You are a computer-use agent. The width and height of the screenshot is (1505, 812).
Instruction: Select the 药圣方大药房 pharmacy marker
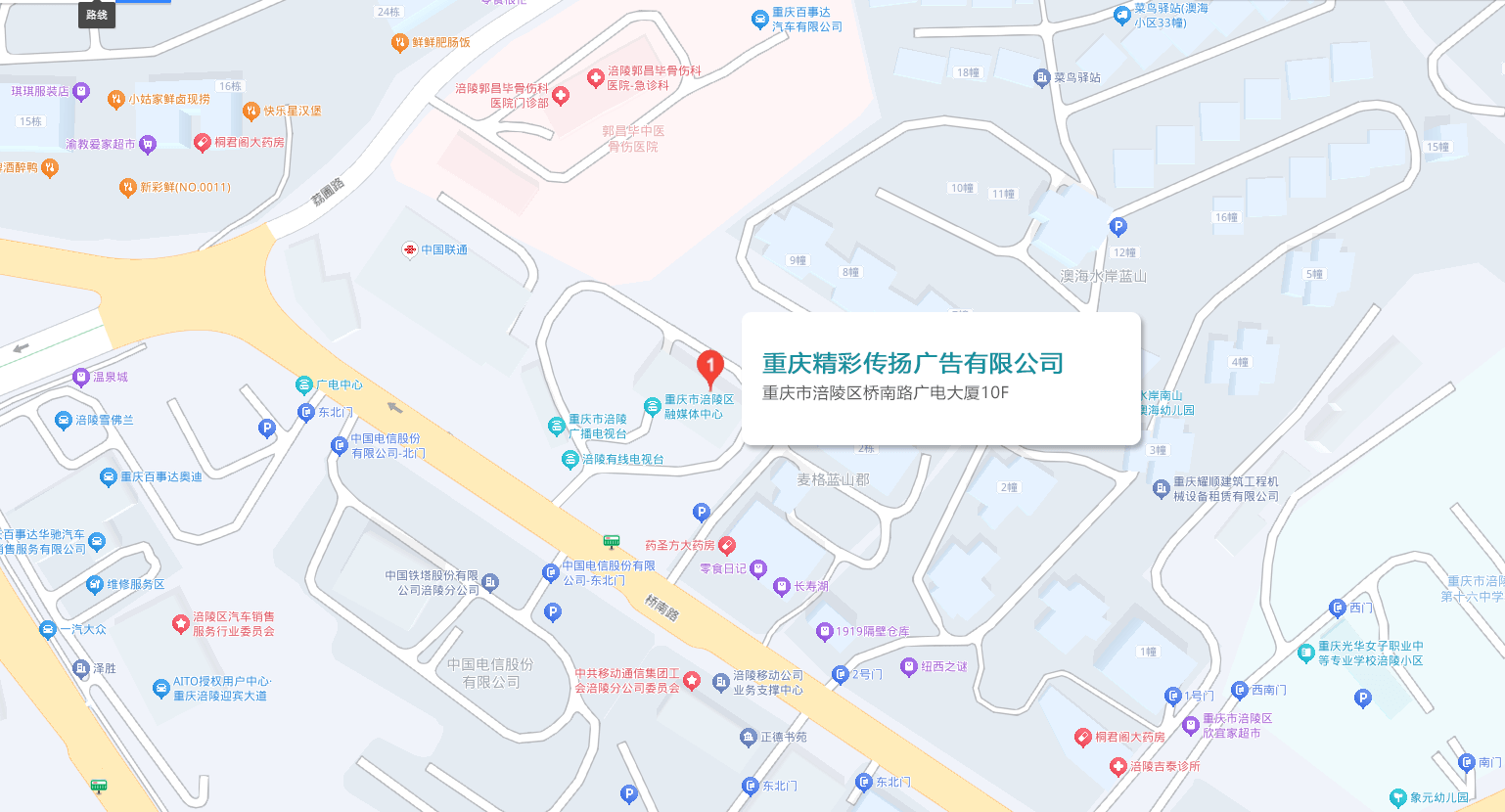[727, 546]
